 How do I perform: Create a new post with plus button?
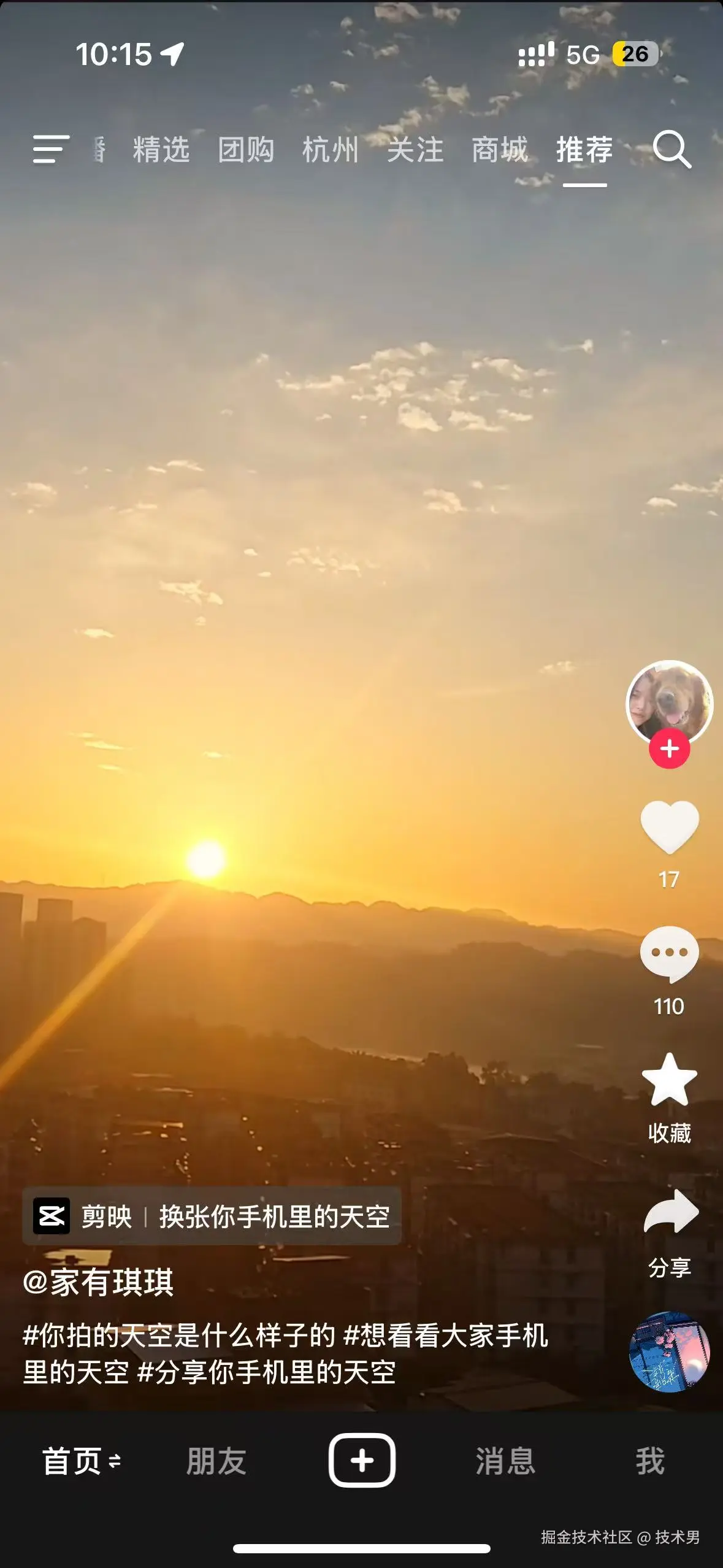(362, 1461)
